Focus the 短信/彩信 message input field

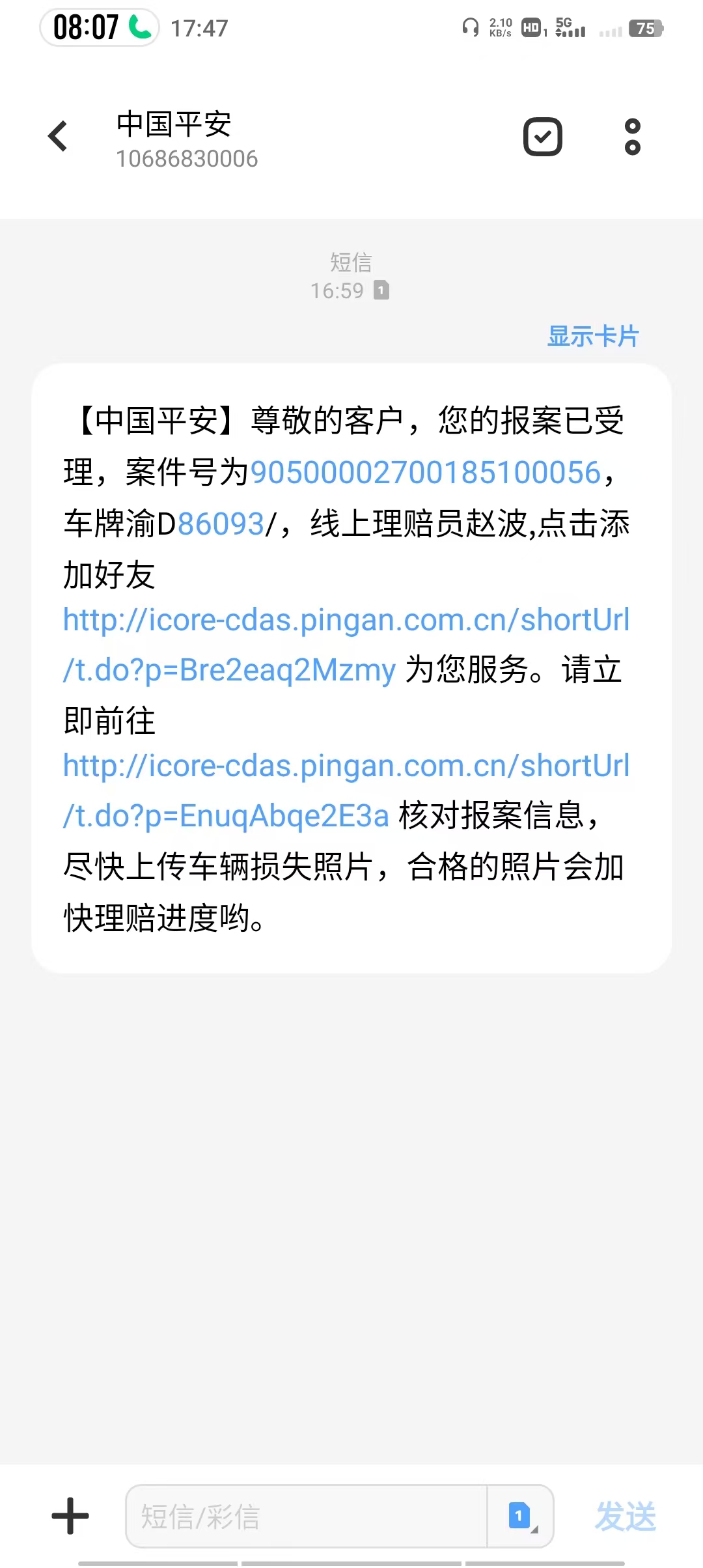(x=306, y=1516)
